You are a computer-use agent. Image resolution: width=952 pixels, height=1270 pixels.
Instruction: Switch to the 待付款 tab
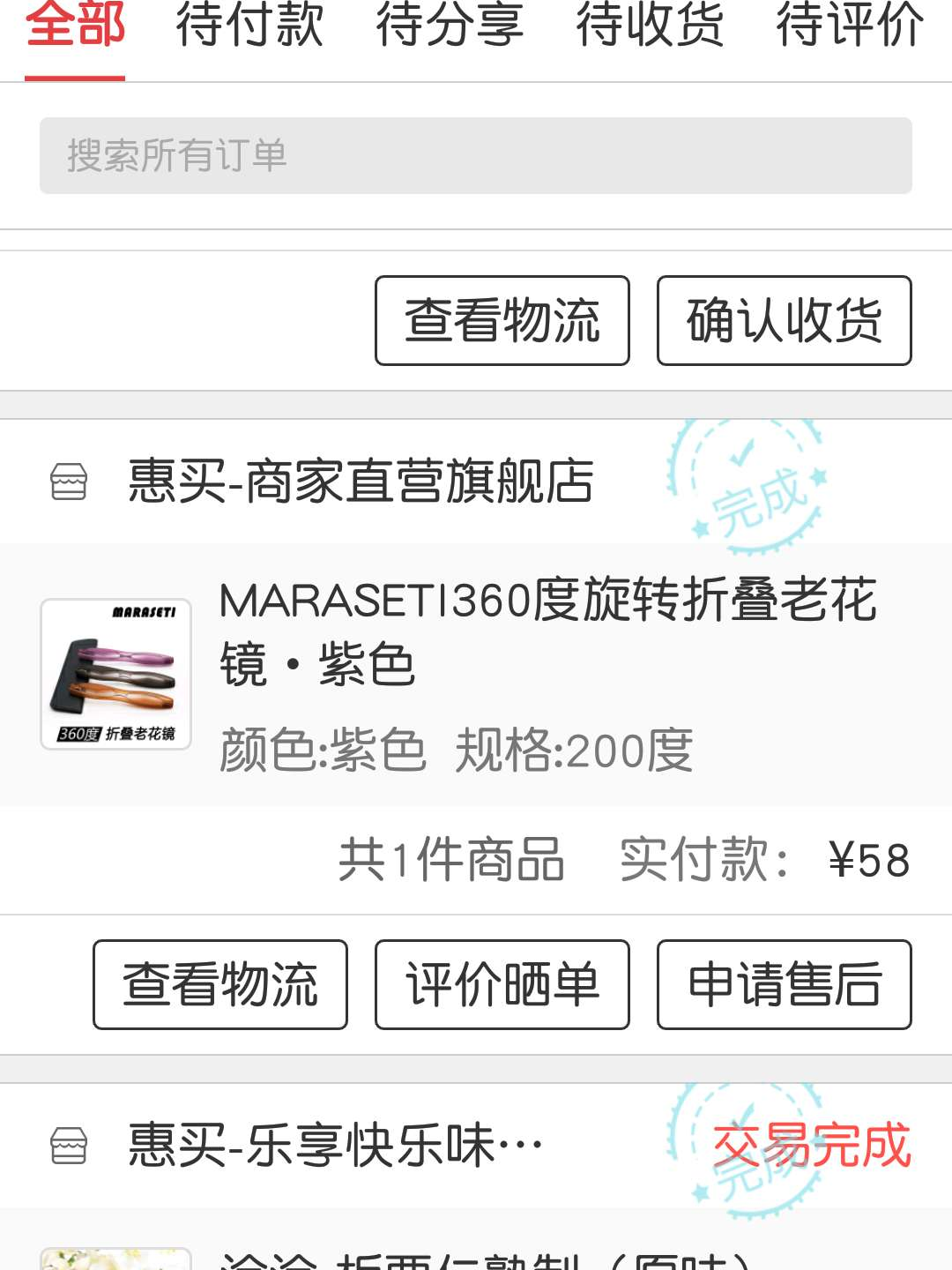pos(249,26)
